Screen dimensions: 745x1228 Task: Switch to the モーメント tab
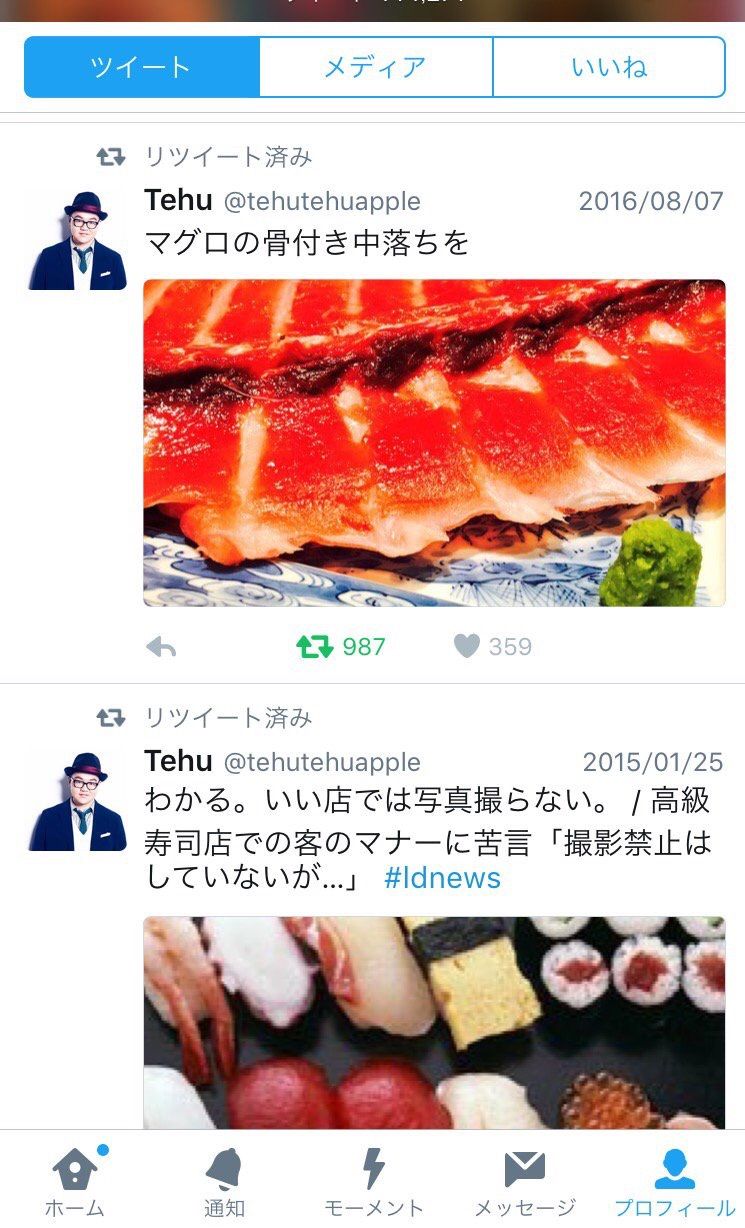(374, 1182)
